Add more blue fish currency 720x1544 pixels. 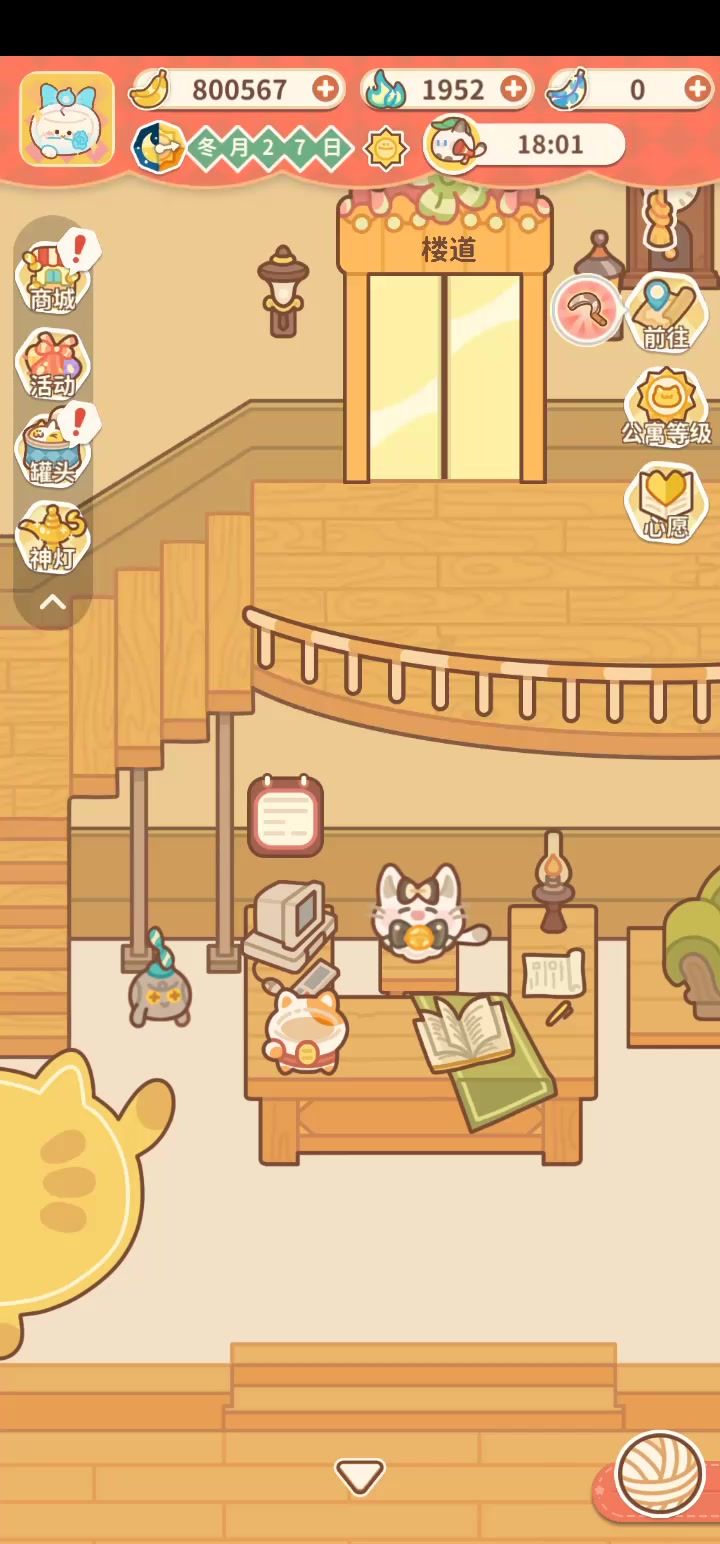coord(697,89)
